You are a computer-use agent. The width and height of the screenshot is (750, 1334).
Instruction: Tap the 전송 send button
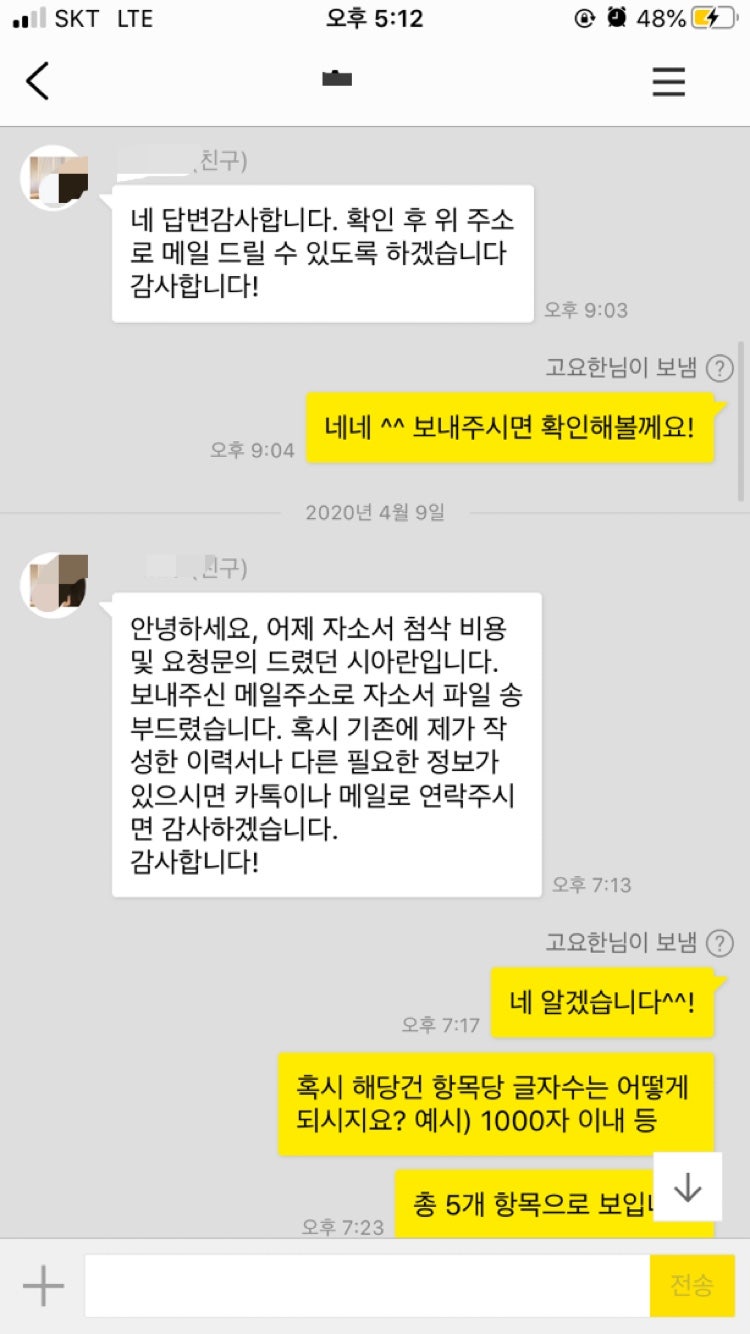point(691,1286)
